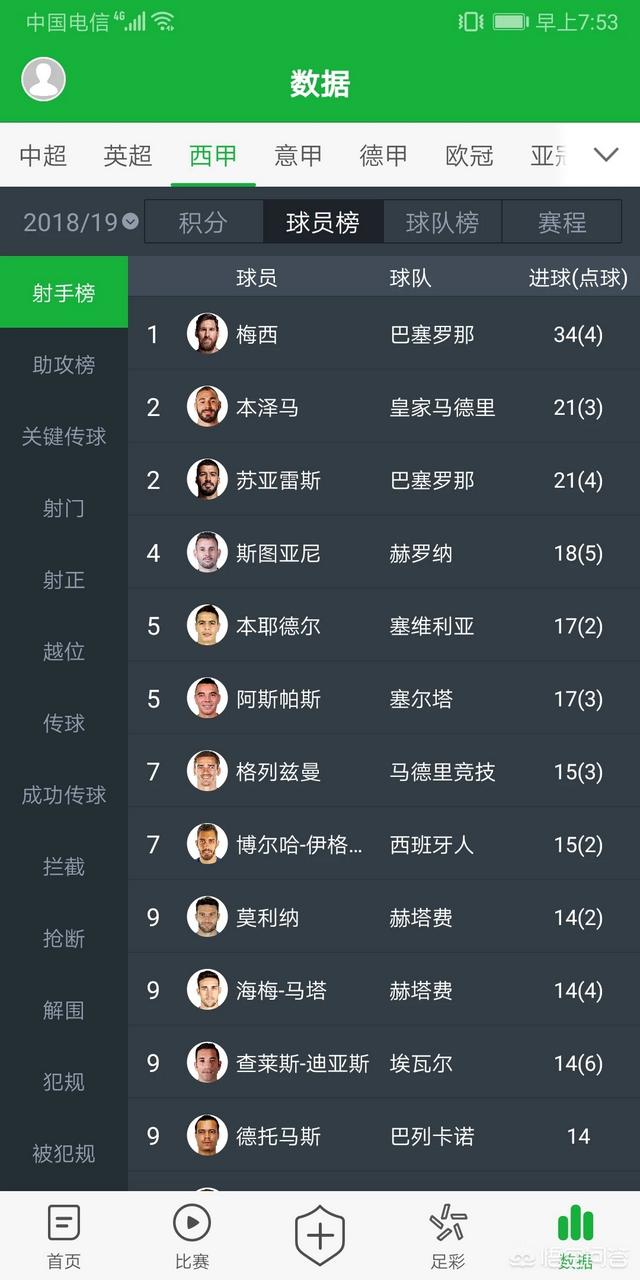
Task: Switch to the 英超 league tab
Action: tap(128, 155)
